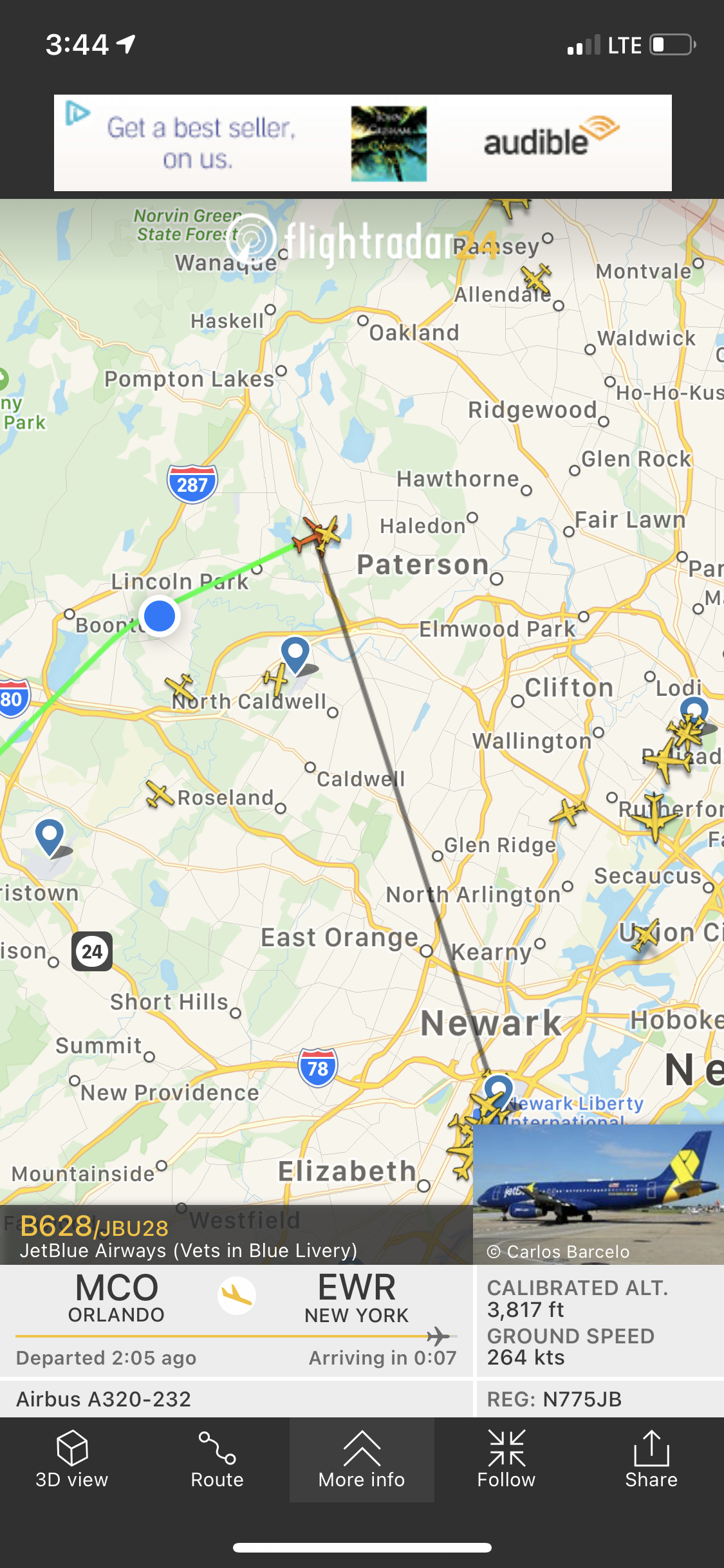Viewport: 724px width, 1568px height.
Task: Open the Audible best seller ad
Action: tap(362, 143)
